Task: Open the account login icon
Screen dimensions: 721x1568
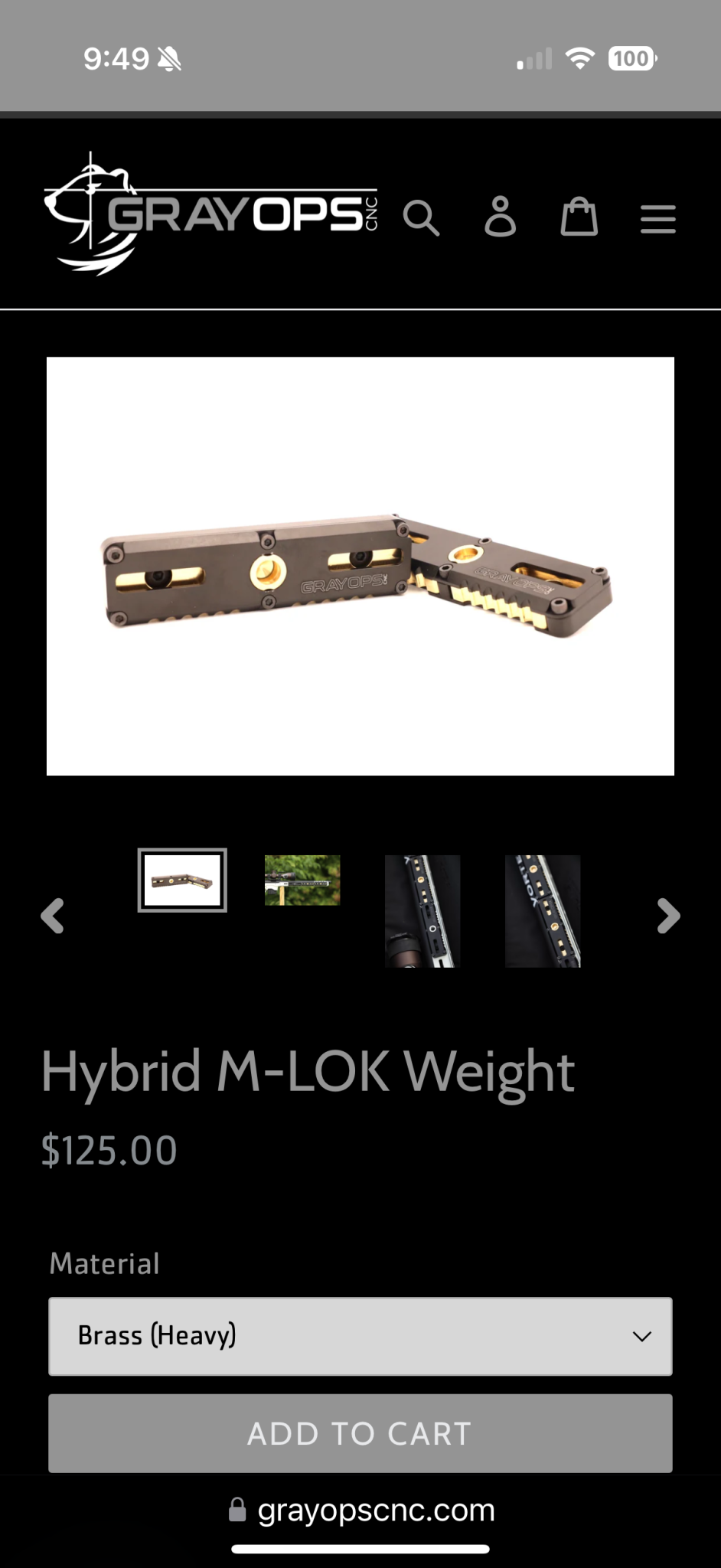Action: click(x=501, y=217)
